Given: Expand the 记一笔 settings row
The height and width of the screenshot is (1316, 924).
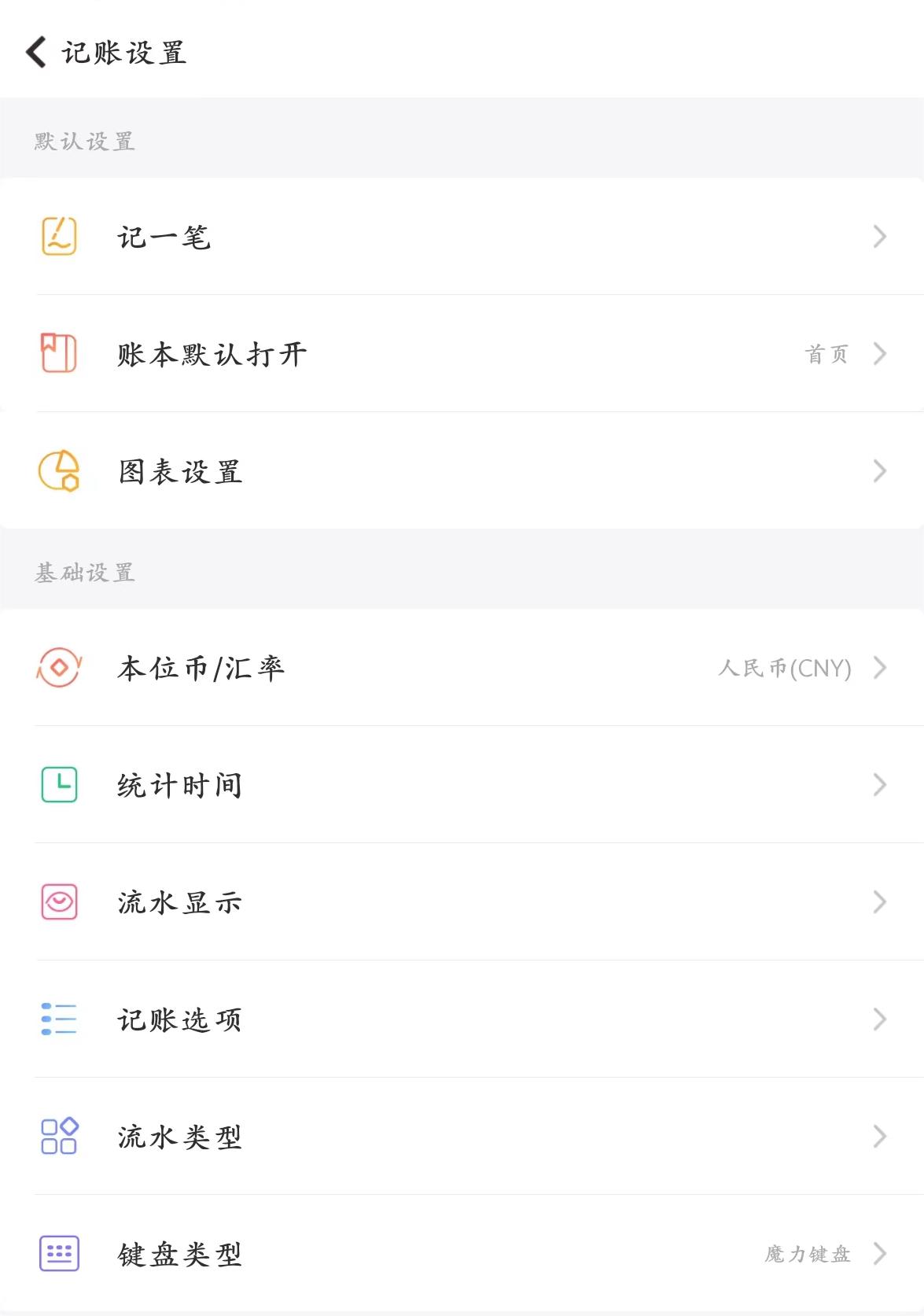Looking at the screenshot, I should [x=880, y=236].
